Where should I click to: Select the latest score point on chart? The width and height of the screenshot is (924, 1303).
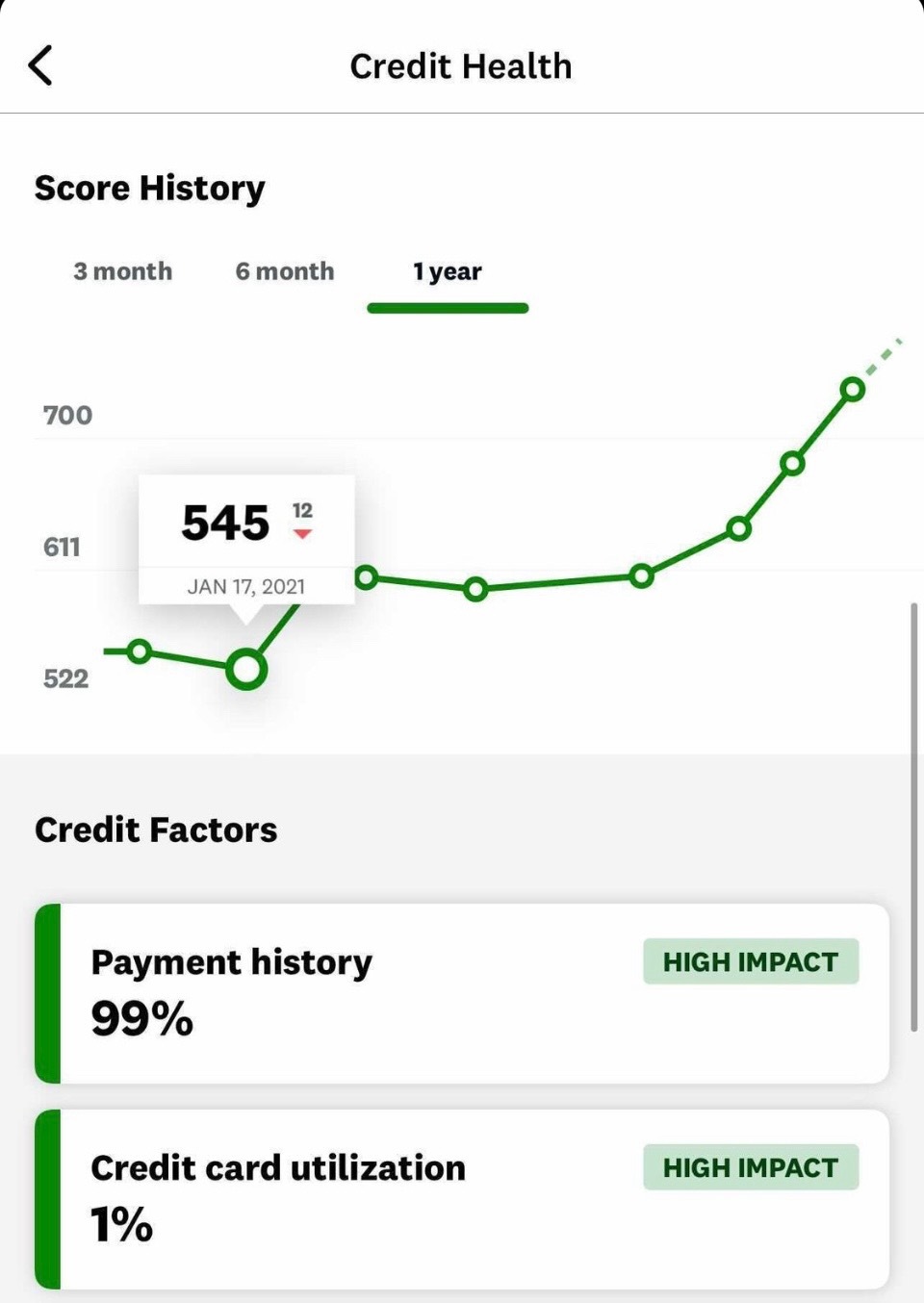point(852,389)
